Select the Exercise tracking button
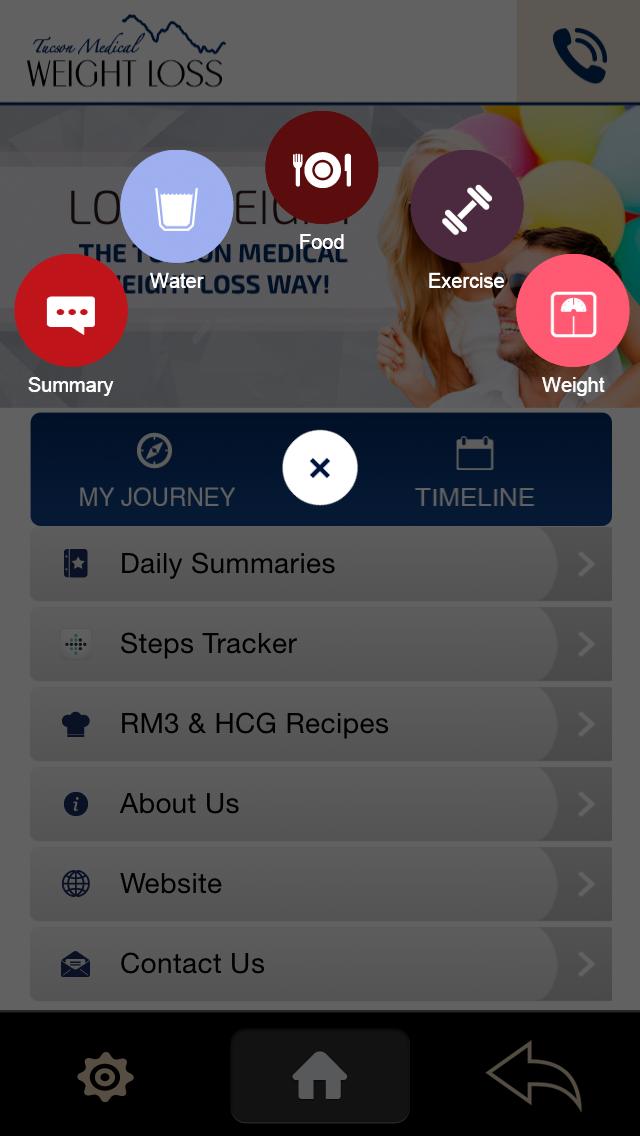This screenshot has height=1136, width=640. point(466,207)
